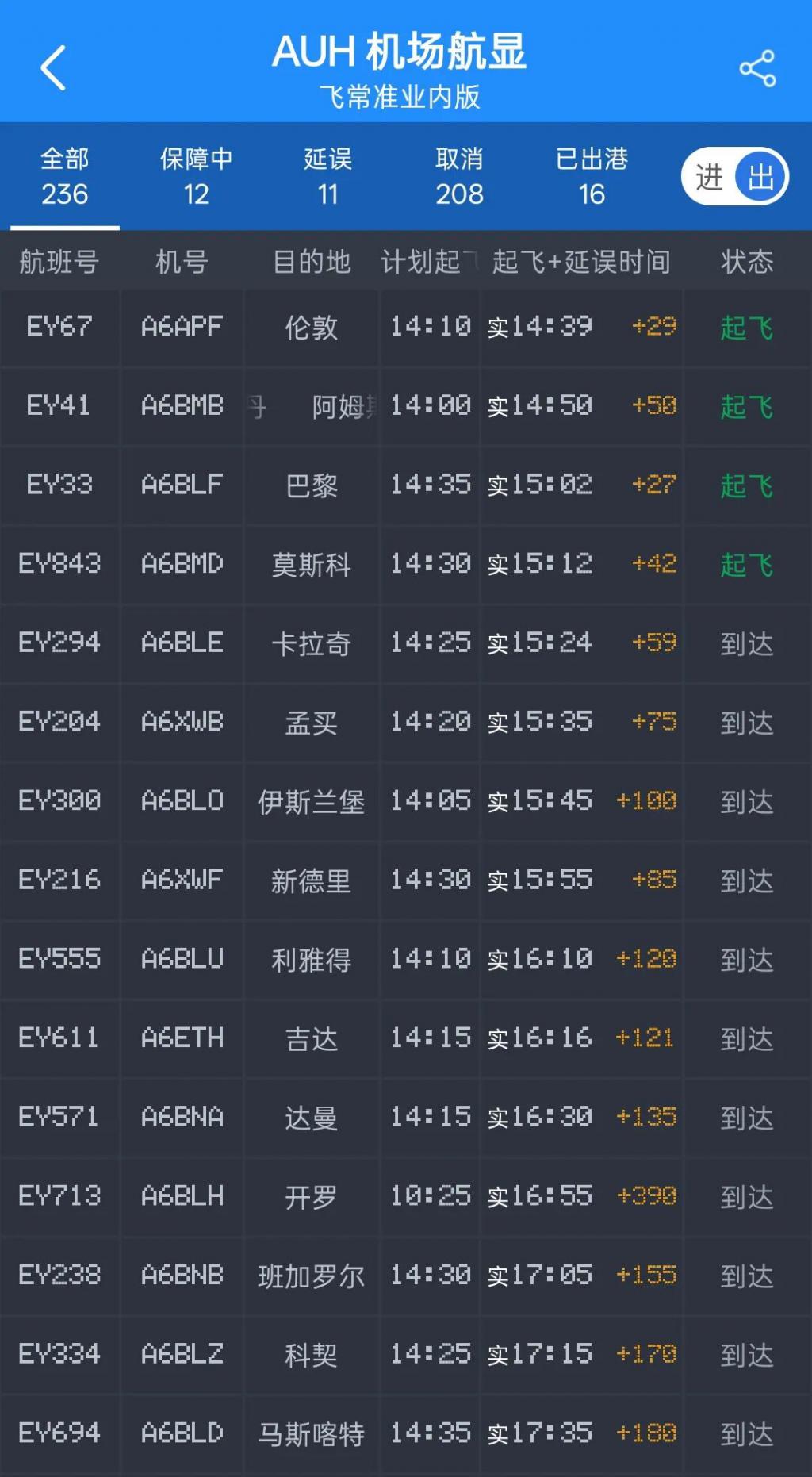This screenshot has width=812, height=1477.
Task: Select flight EY204 to 孟买
Action: pyautogui.click(x=311, y=722)
